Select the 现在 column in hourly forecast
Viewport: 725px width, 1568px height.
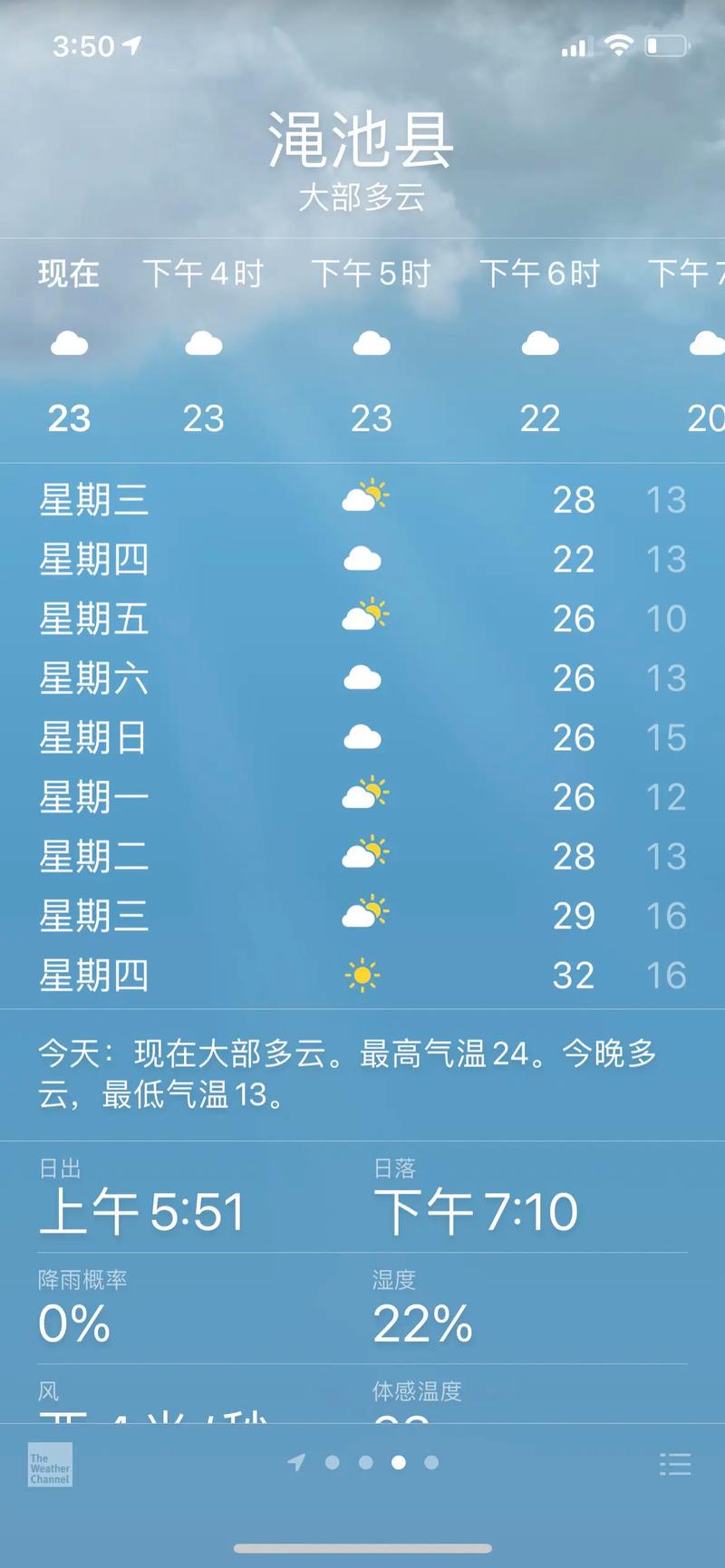[x=68, y=274]
